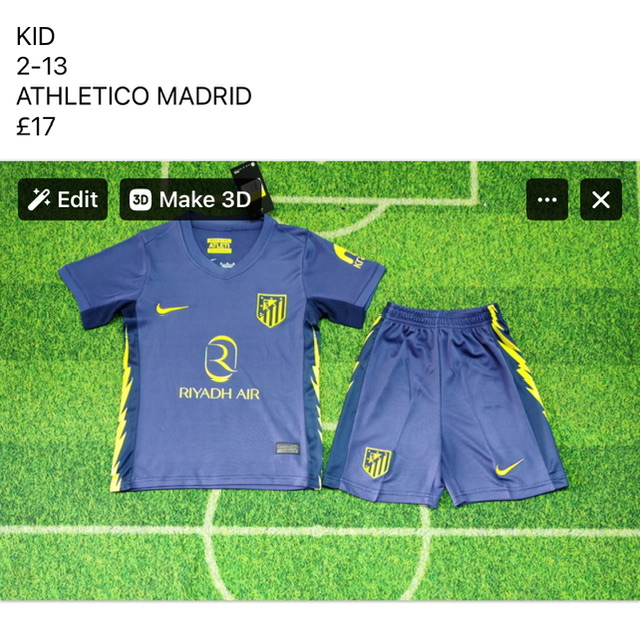Viewport: 640px width, 635px height.
Task: Close the photo viewer
Action: 600,199
